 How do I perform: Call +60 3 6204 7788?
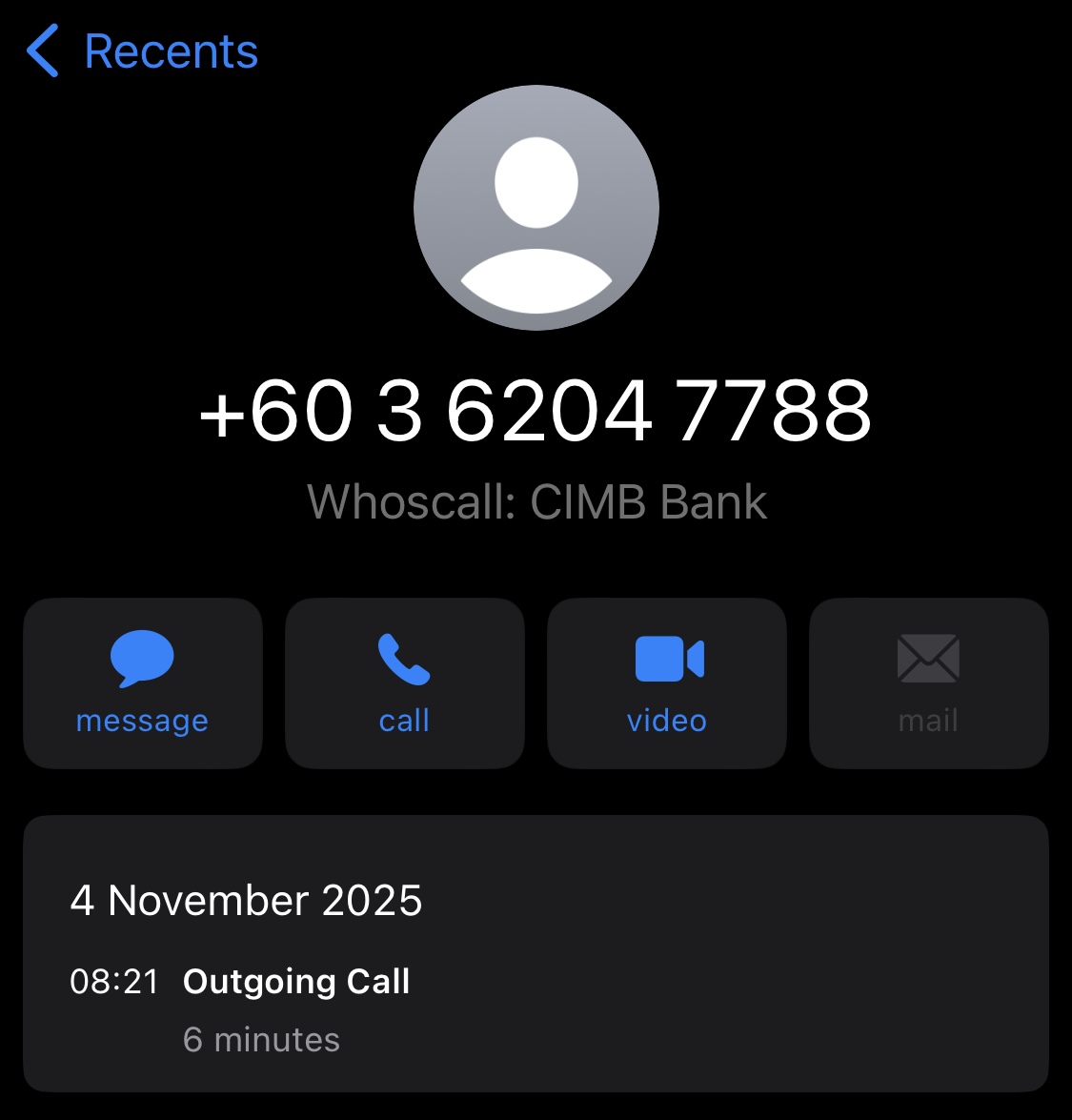click(x=404, y=682)
